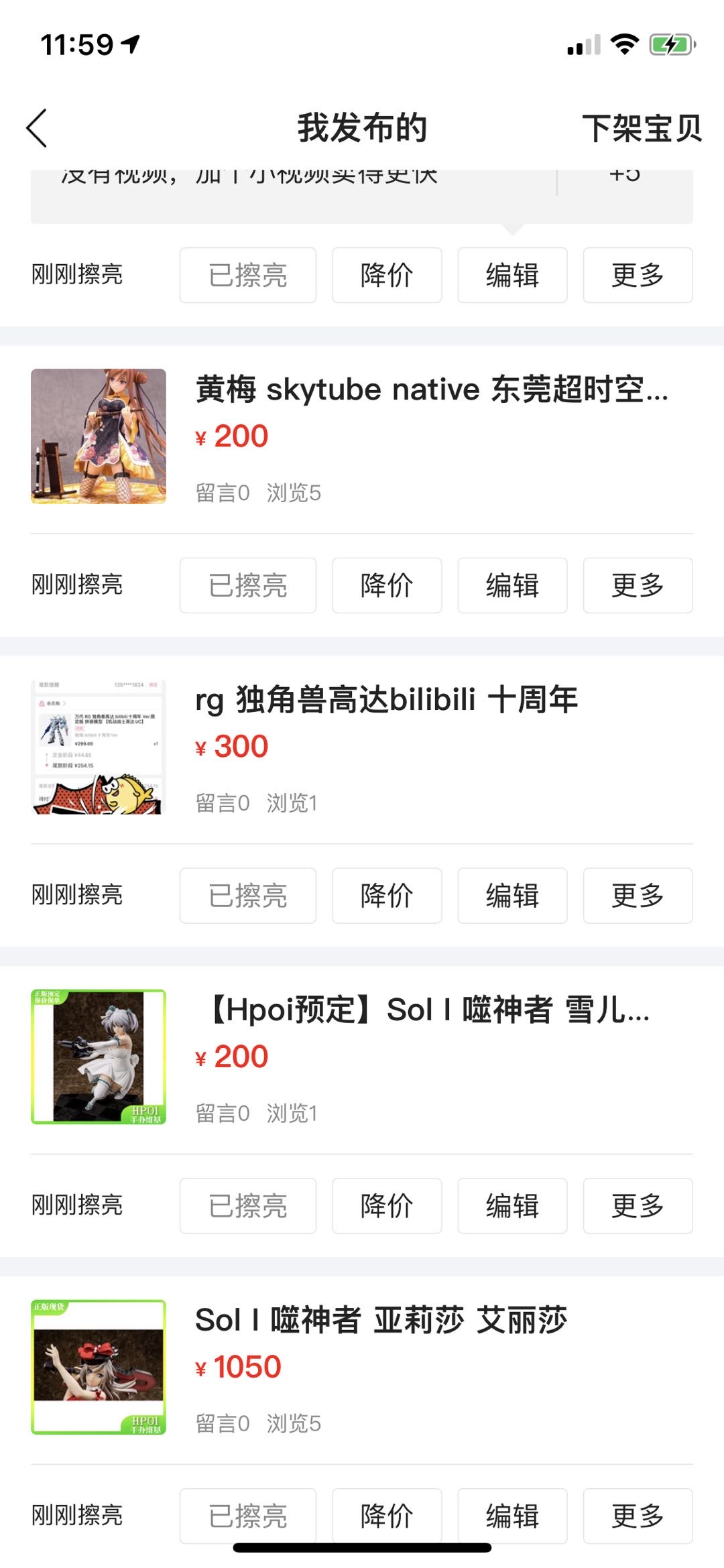
Task: Tap 降价 on the Hpoi预定 雪儿 item
Action: click(387, 1205)
